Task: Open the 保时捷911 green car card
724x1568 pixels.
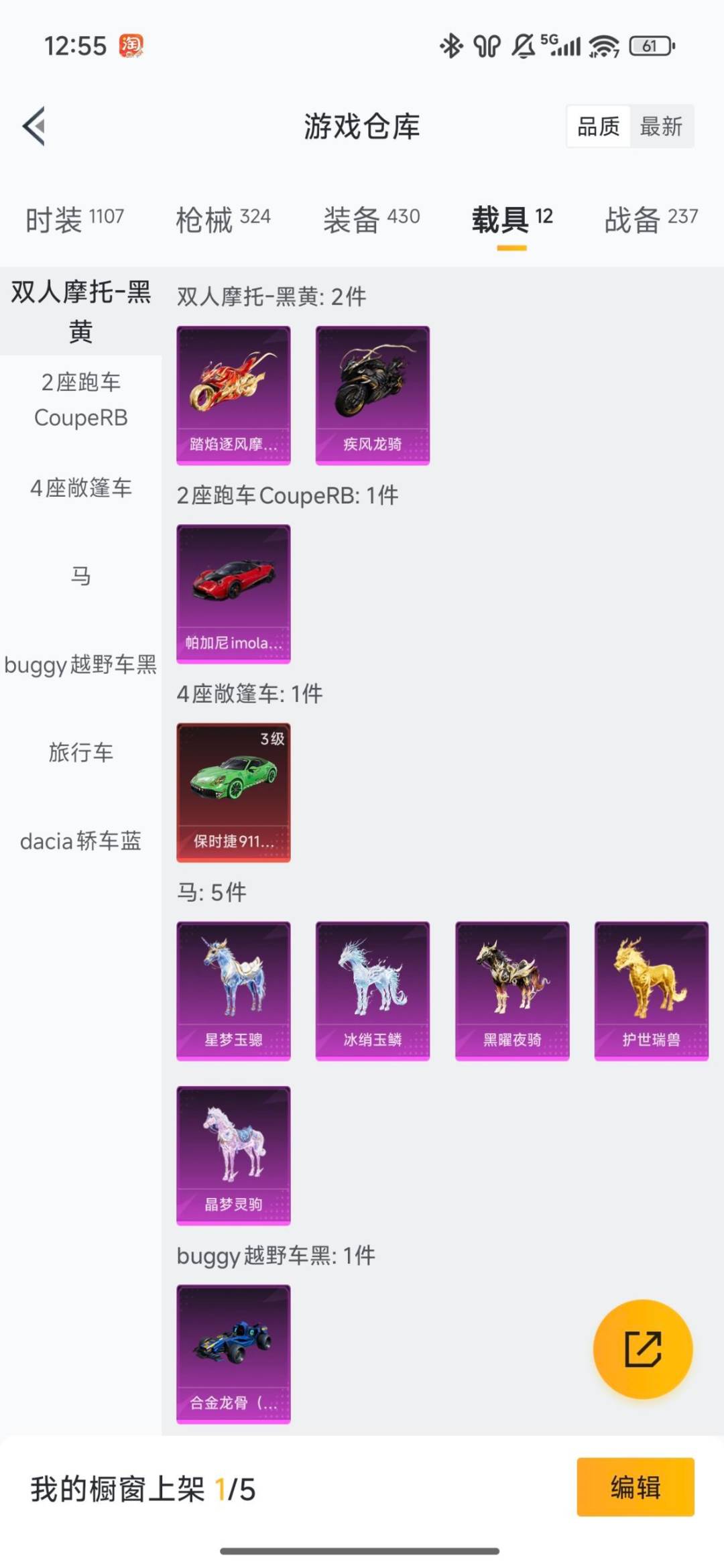Action: [233, 791]
